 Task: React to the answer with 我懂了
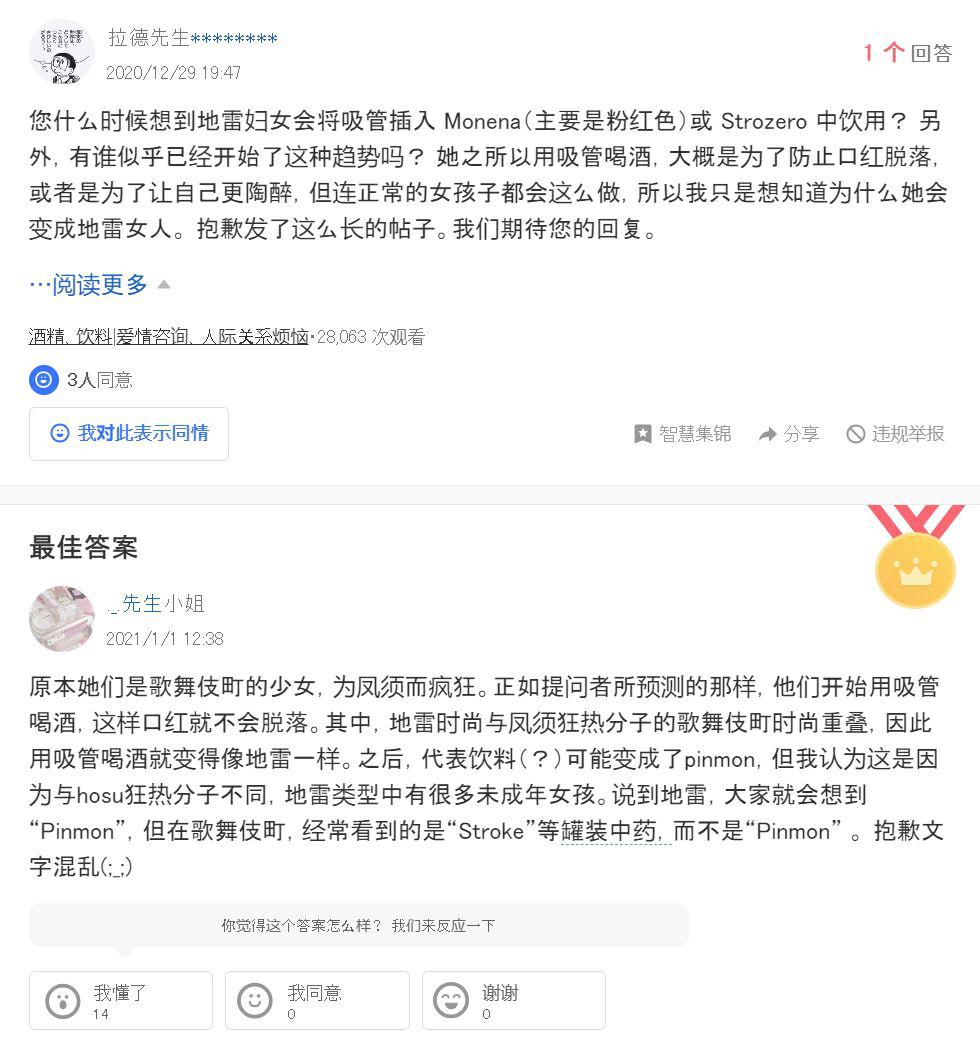click(121, 1000)
